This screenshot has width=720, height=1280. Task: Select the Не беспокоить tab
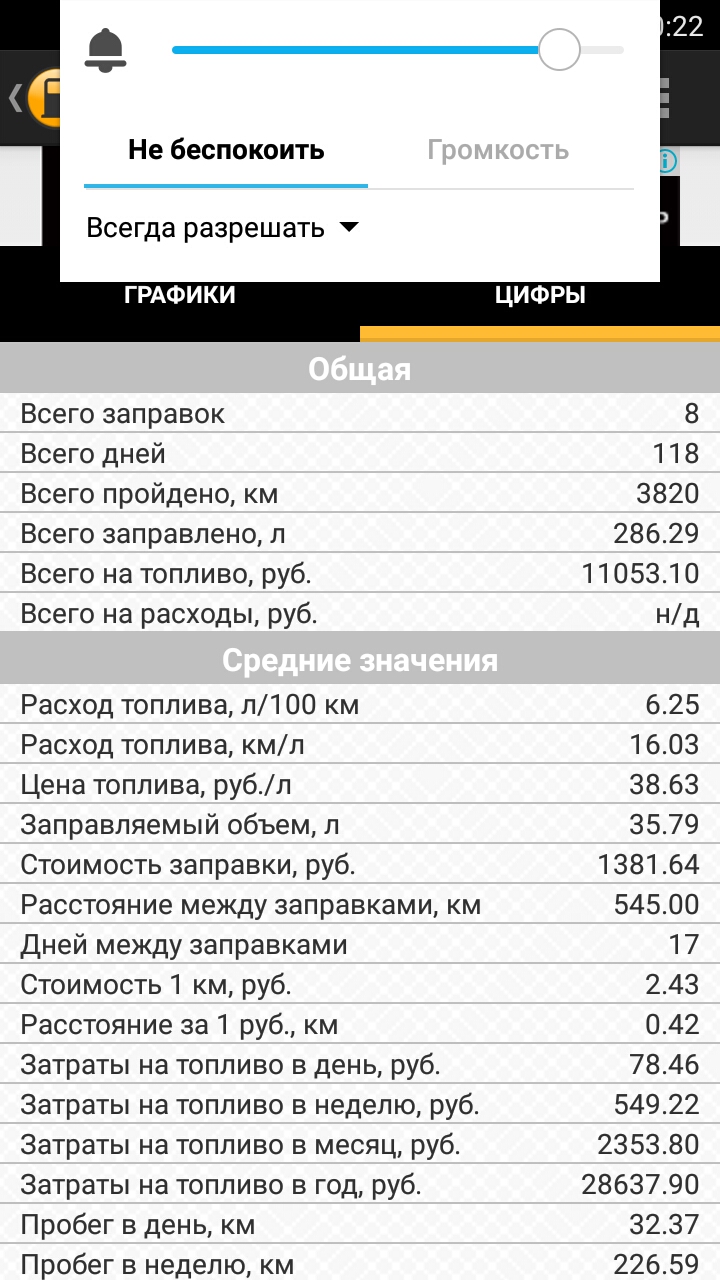click(226, 151)
